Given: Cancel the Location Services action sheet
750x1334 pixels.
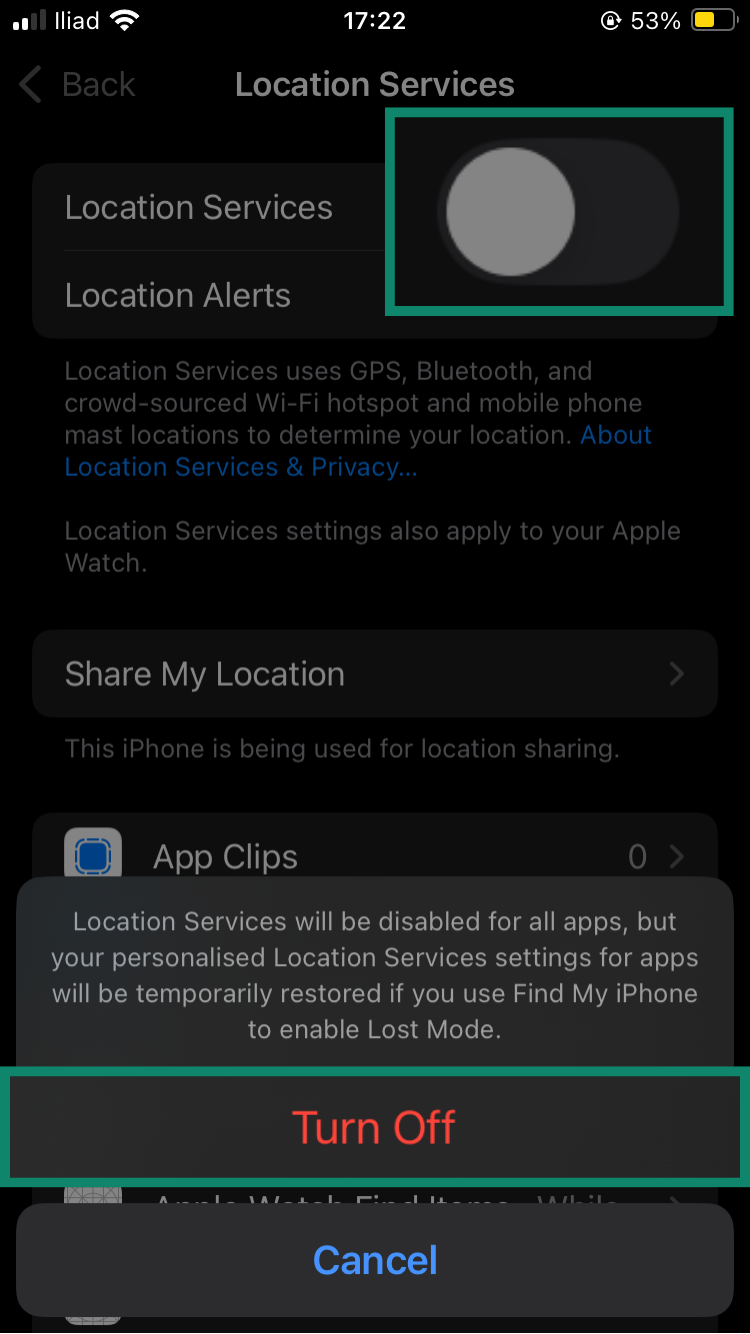Looking at the screenshot, I should [375, 1260].
